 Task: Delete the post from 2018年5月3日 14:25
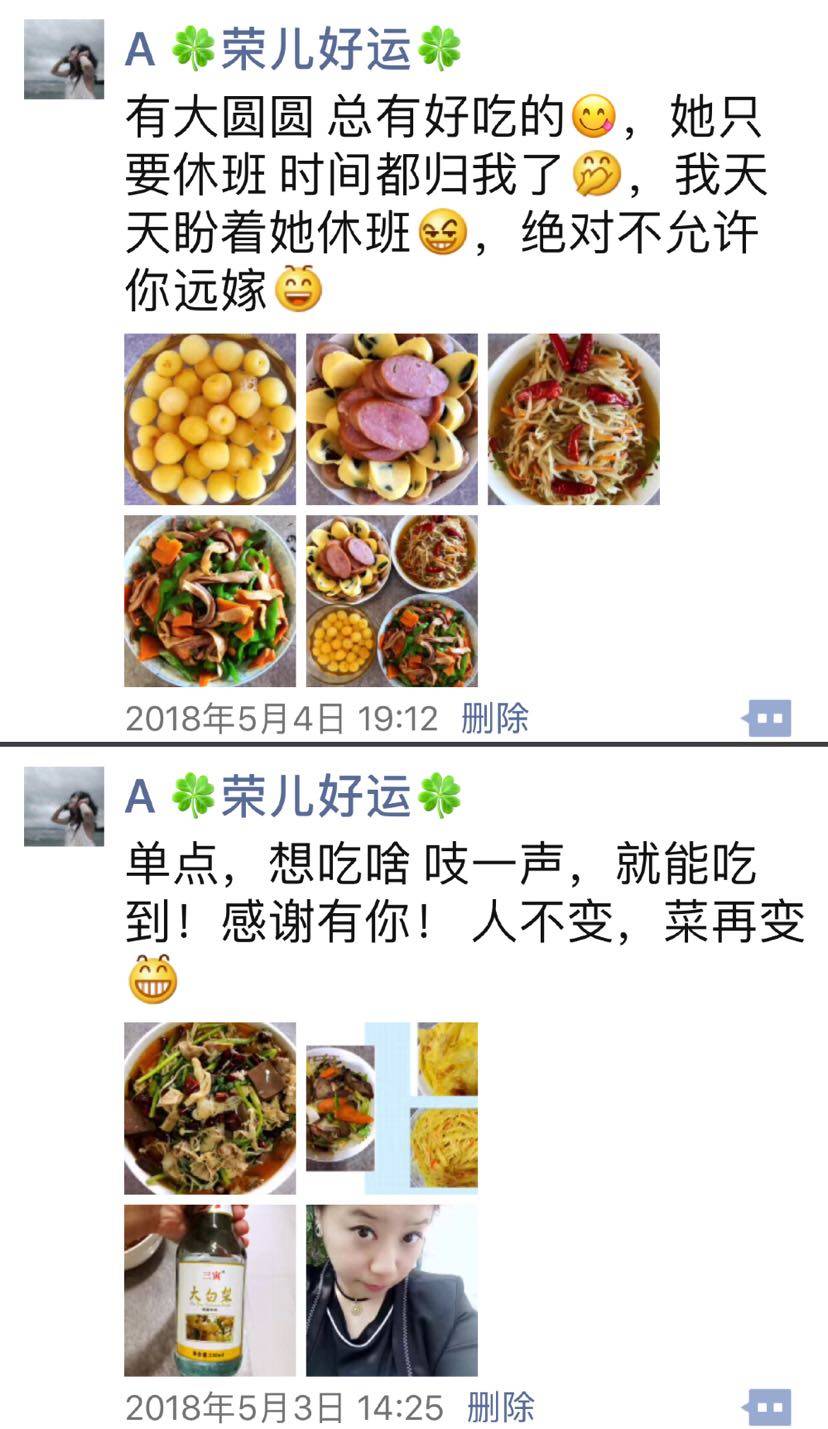(x=500, y=1408)
